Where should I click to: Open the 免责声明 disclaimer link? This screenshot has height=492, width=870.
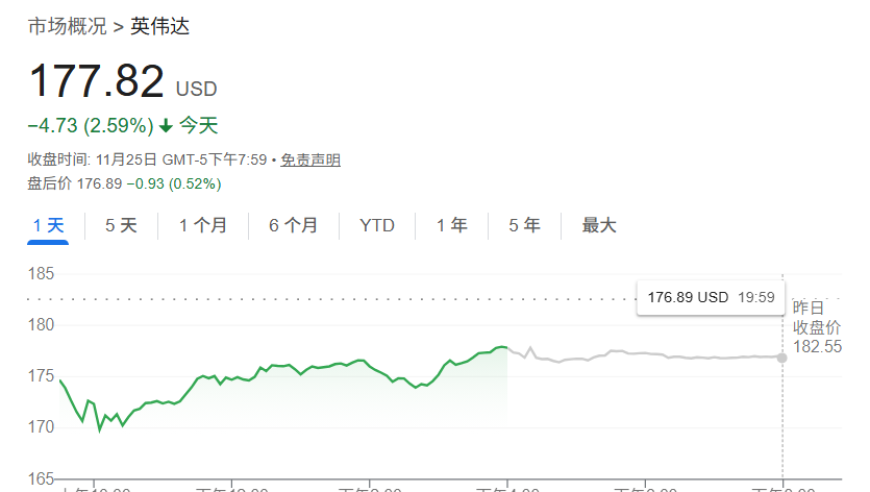[x=310, y=160]
